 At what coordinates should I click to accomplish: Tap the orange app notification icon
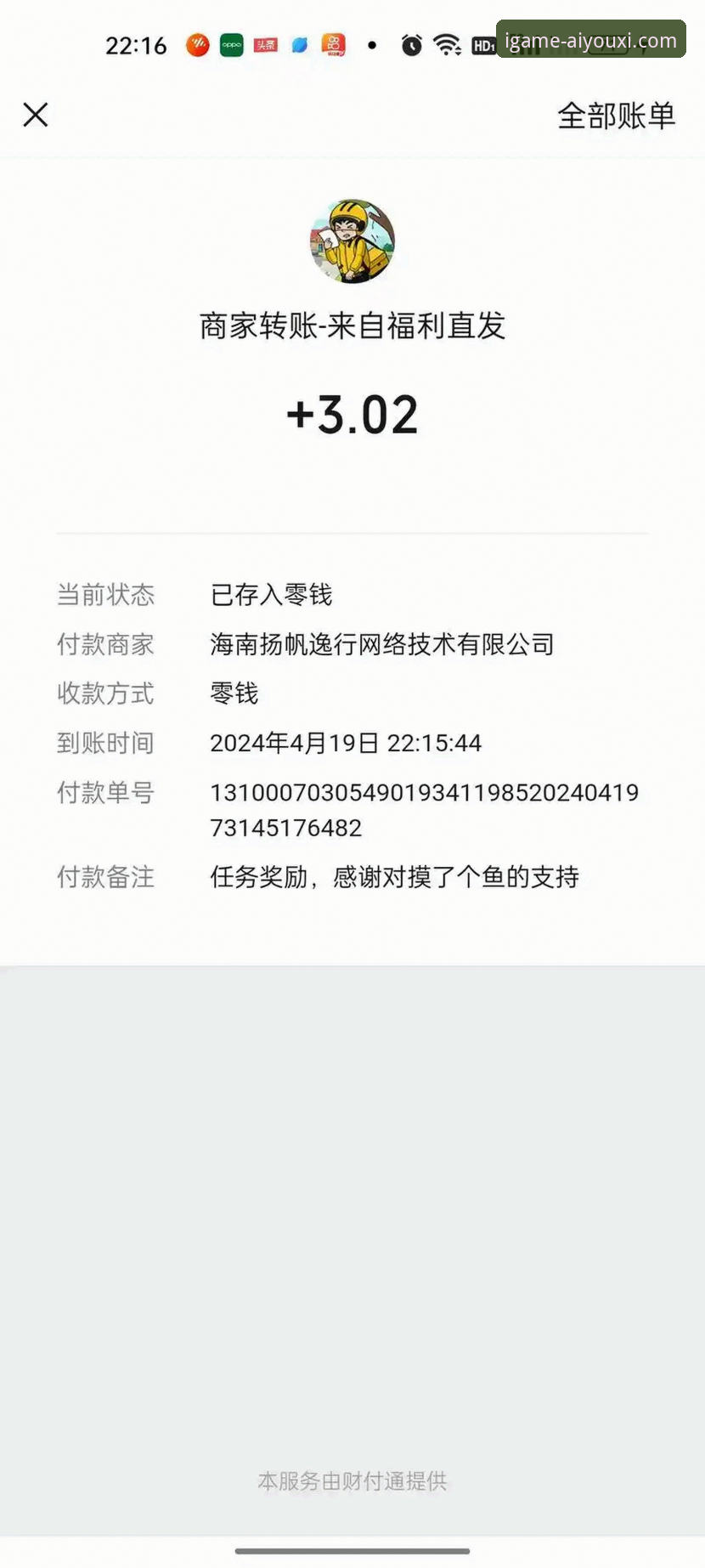click(332, 45)
